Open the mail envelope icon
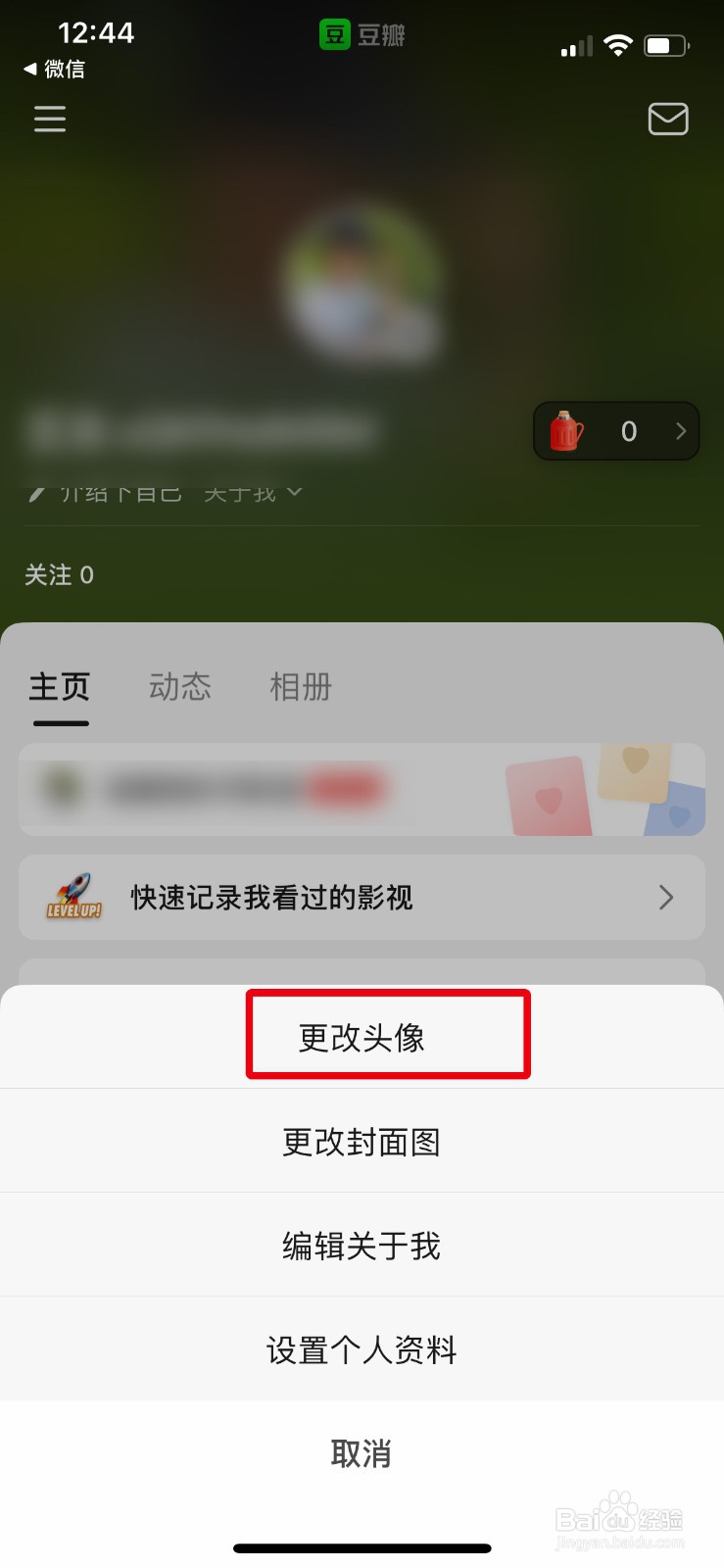The height and width of the screenshot is (1568, 724). (667, 119)
